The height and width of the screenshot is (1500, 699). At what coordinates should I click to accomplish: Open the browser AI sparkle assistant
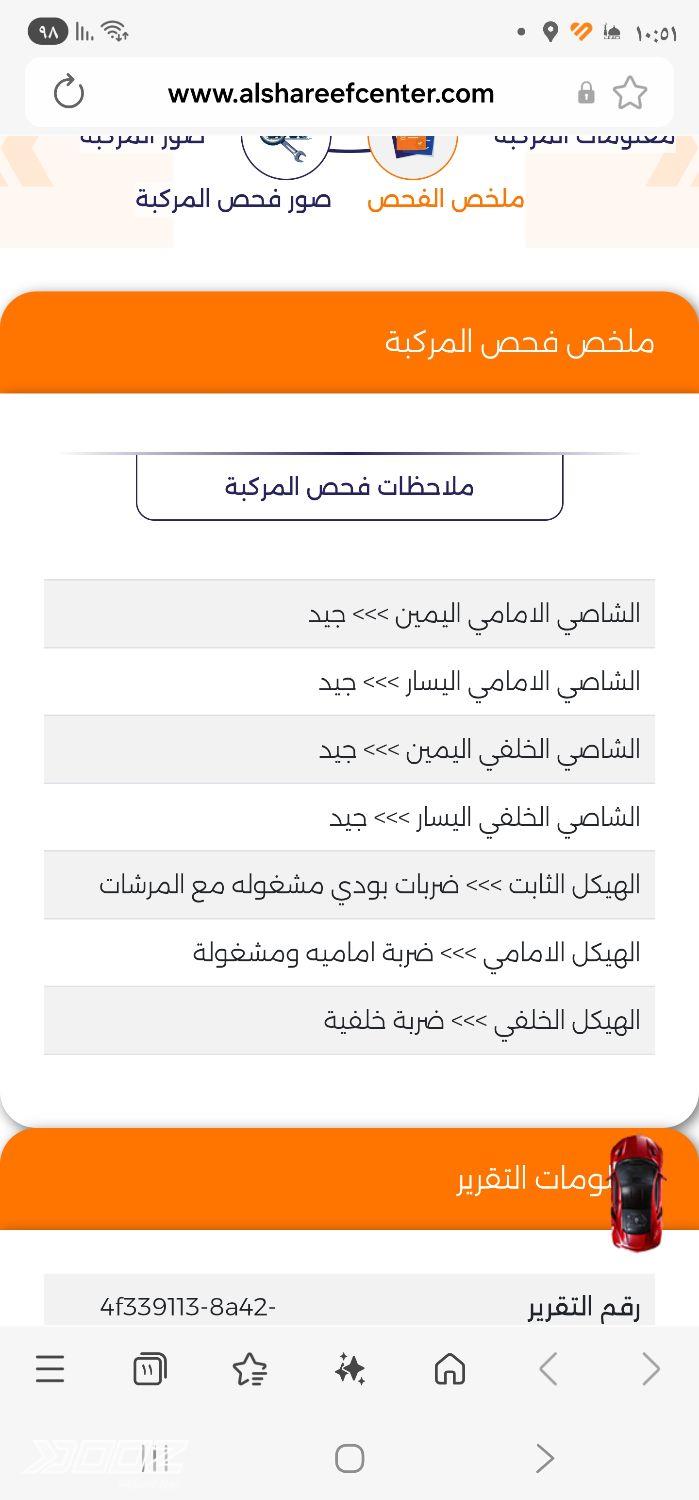350,1369
